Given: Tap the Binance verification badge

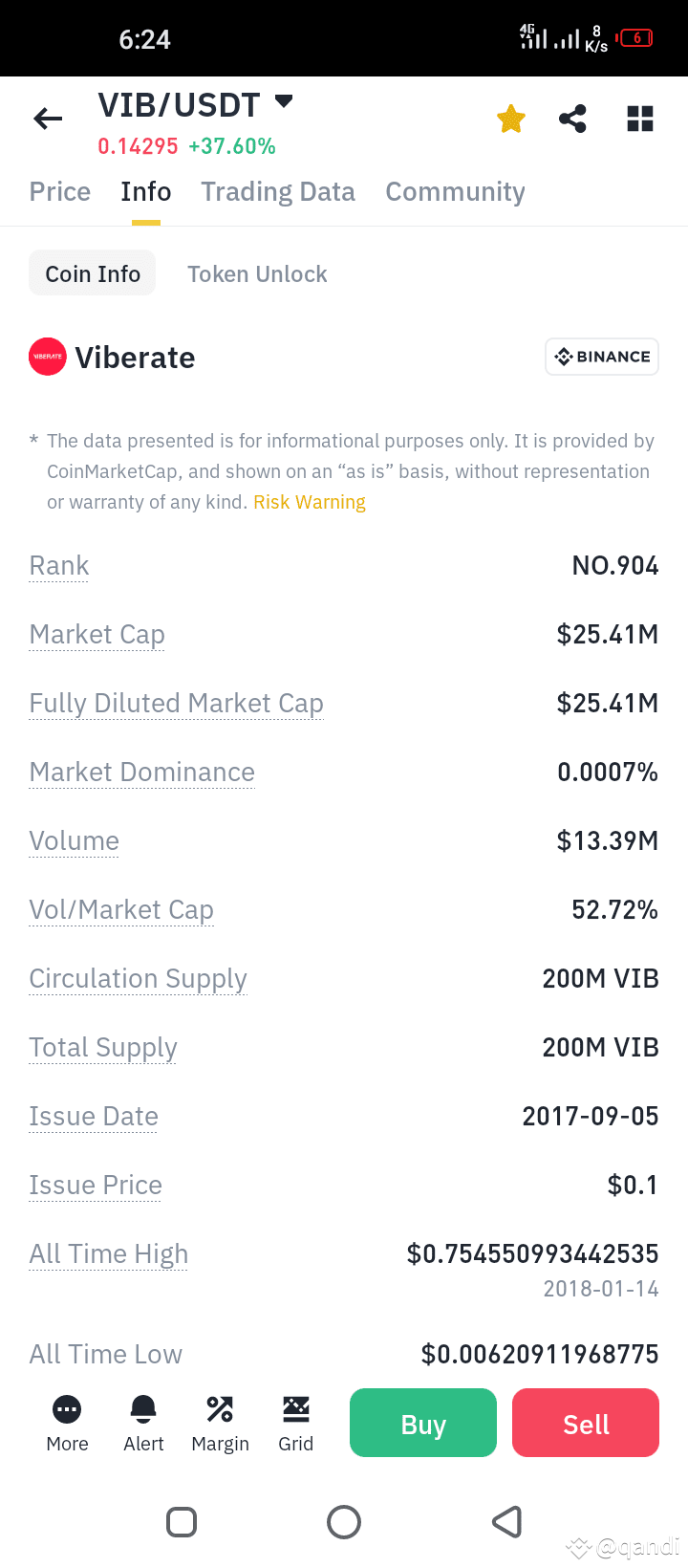Looking at the screenshot, I should pyautogui.click(x=601, y=356).
